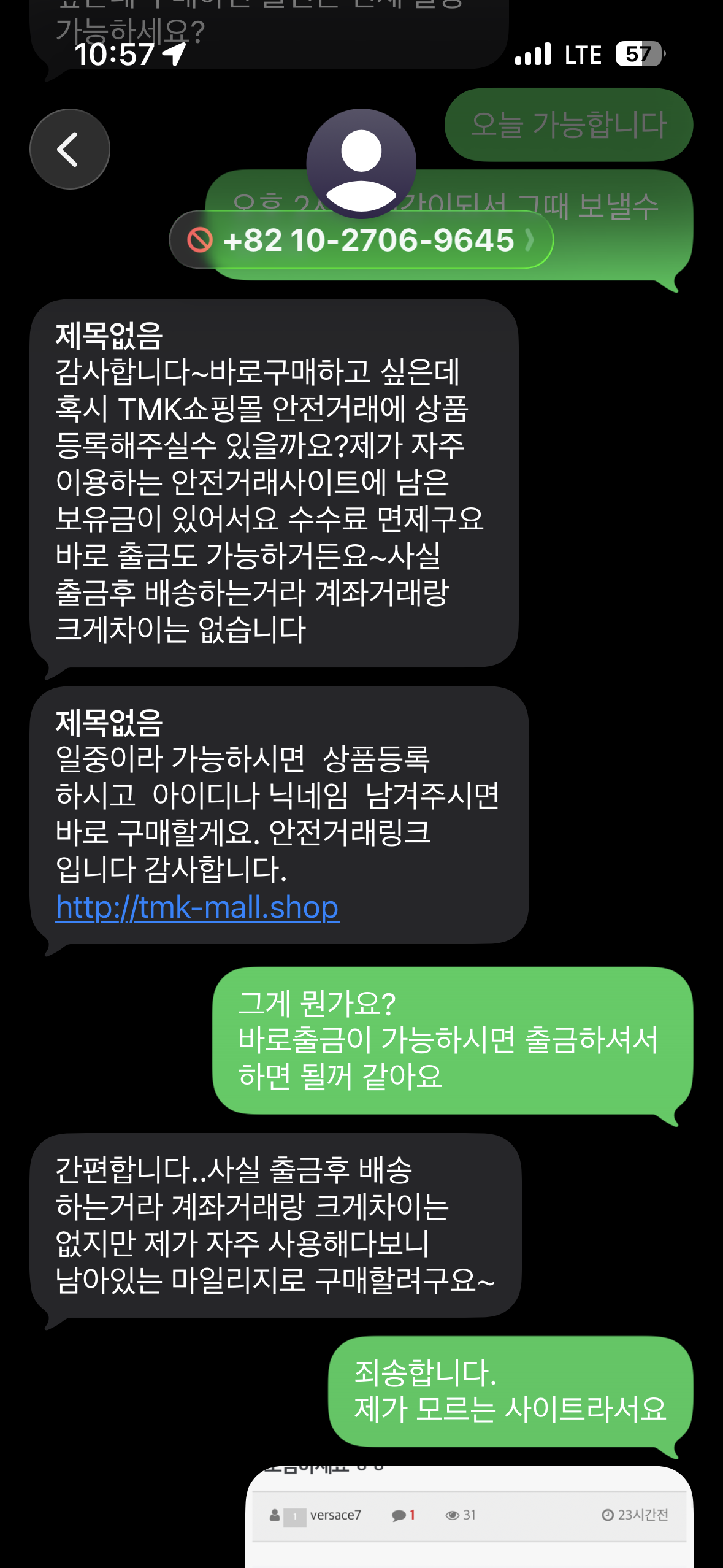The height and width of the screenshot is (1568, 723).
Task: Open contact details for +82 10-2706-9645
Action: (x=368, y=240)
